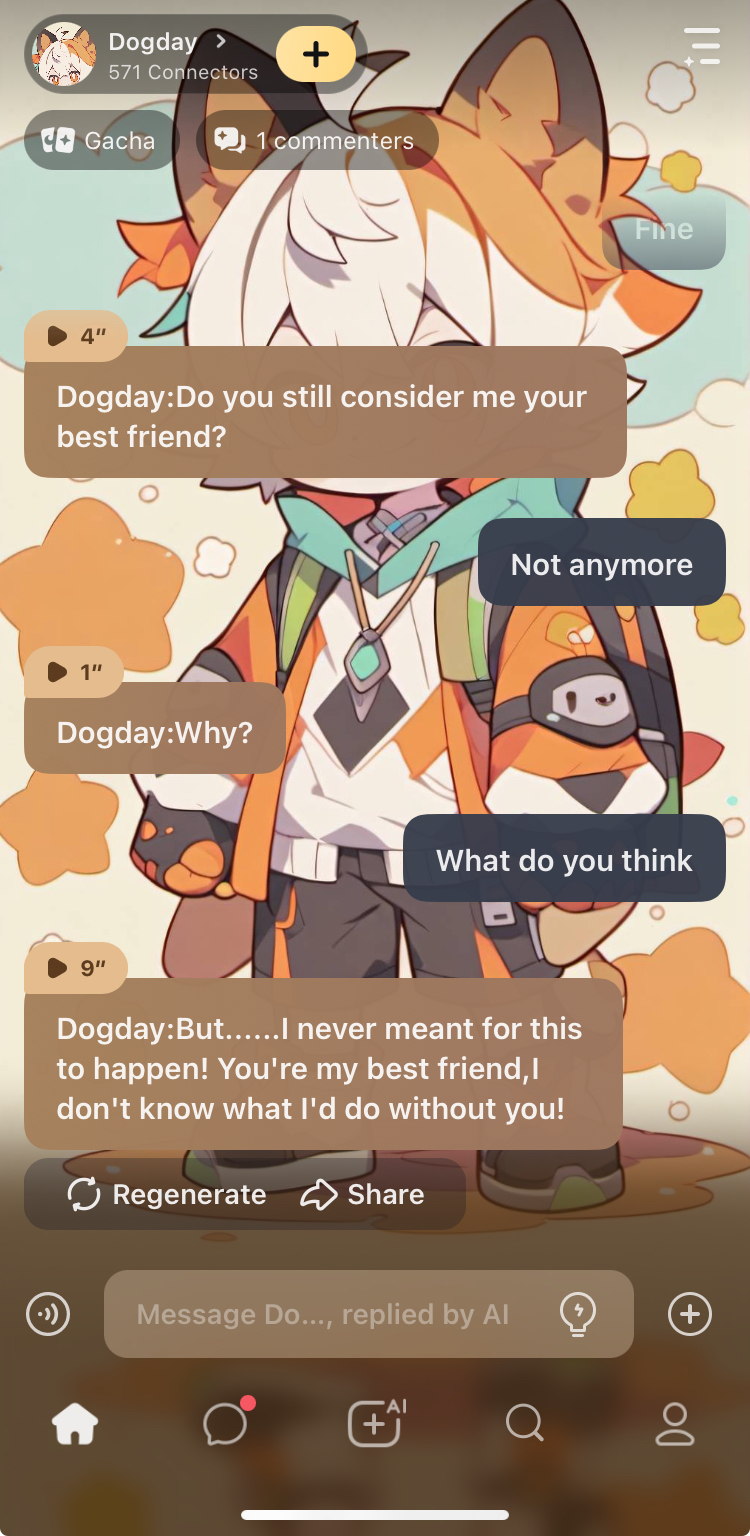
Task: Regenerate Dogday's last reply
Action: click(x=167, y=1194)
